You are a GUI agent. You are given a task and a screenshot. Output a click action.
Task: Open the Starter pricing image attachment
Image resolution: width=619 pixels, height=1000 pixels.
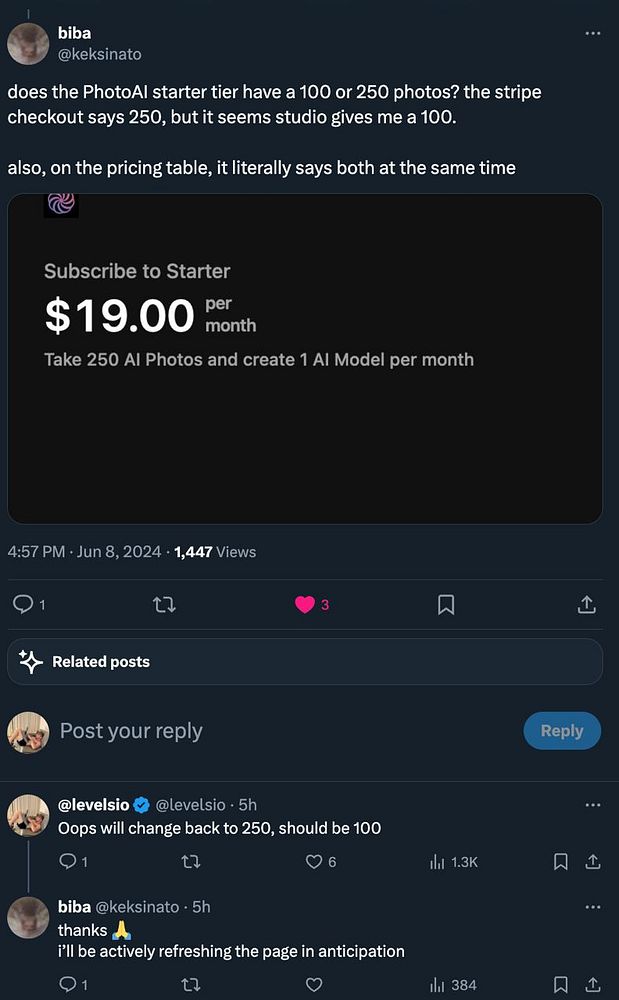pos(305,358)
